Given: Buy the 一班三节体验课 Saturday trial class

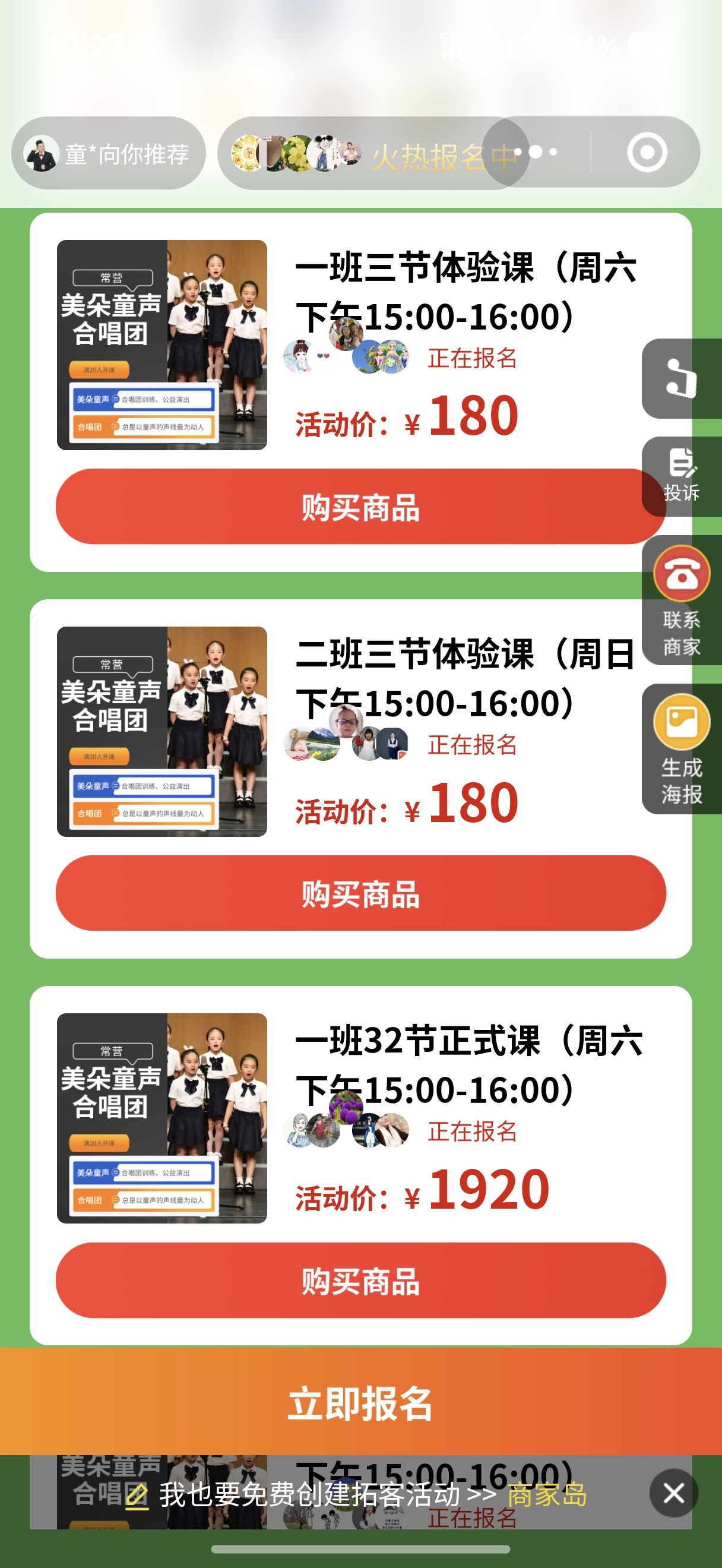Looking at the screenshot, I should point(360,507).
